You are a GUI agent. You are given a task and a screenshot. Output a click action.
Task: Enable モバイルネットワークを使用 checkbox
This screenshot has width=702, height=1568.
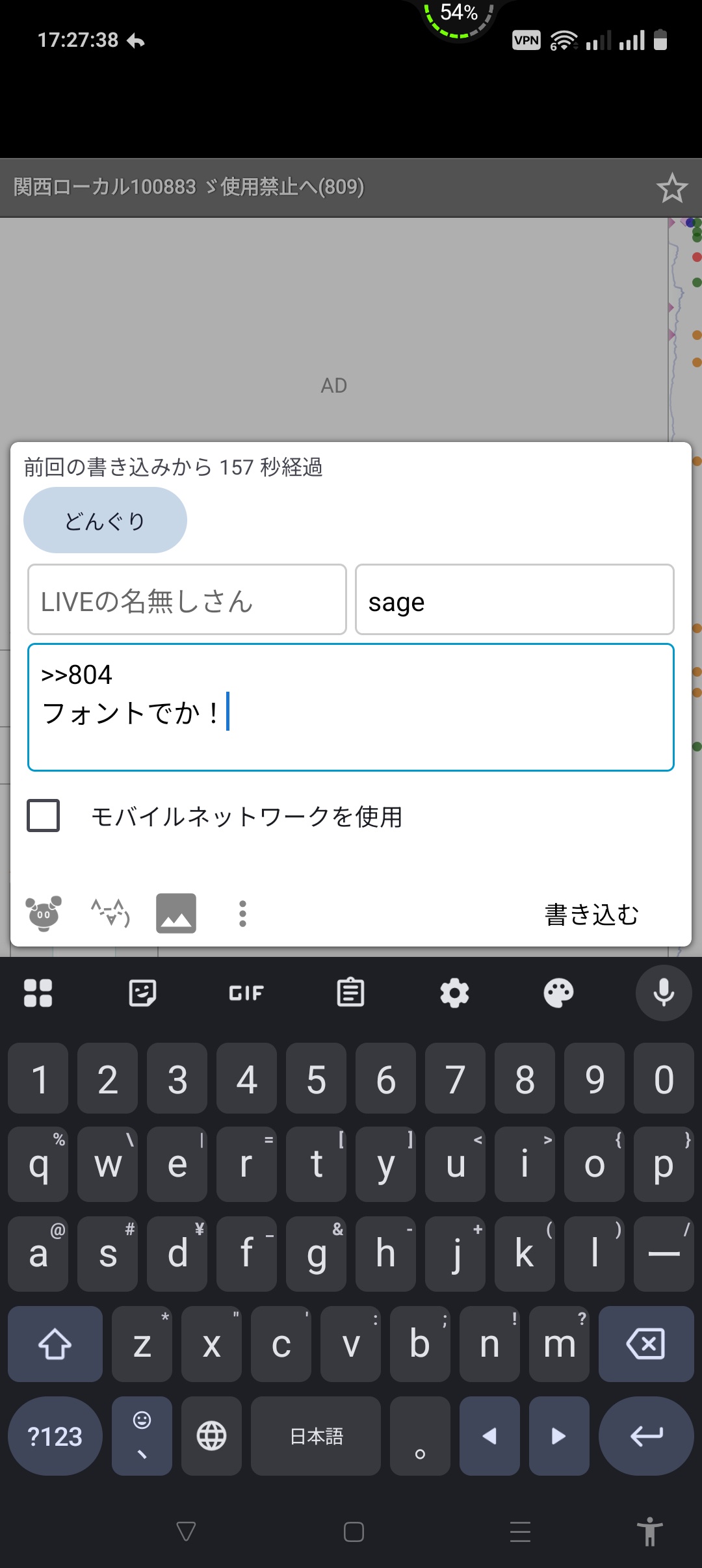[44, 816]
